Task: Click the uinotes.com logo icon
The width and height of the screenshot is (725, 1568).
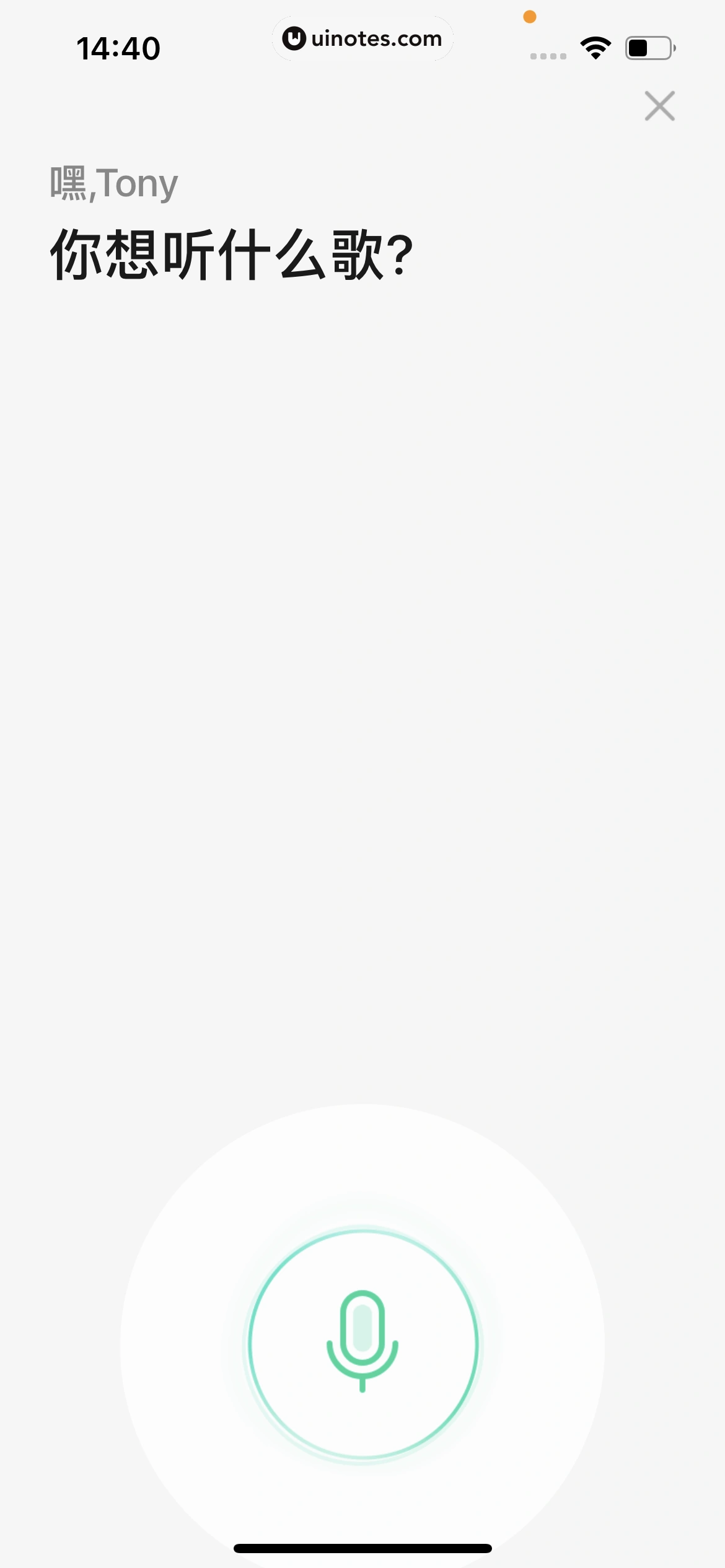Action: pos(293,38)
